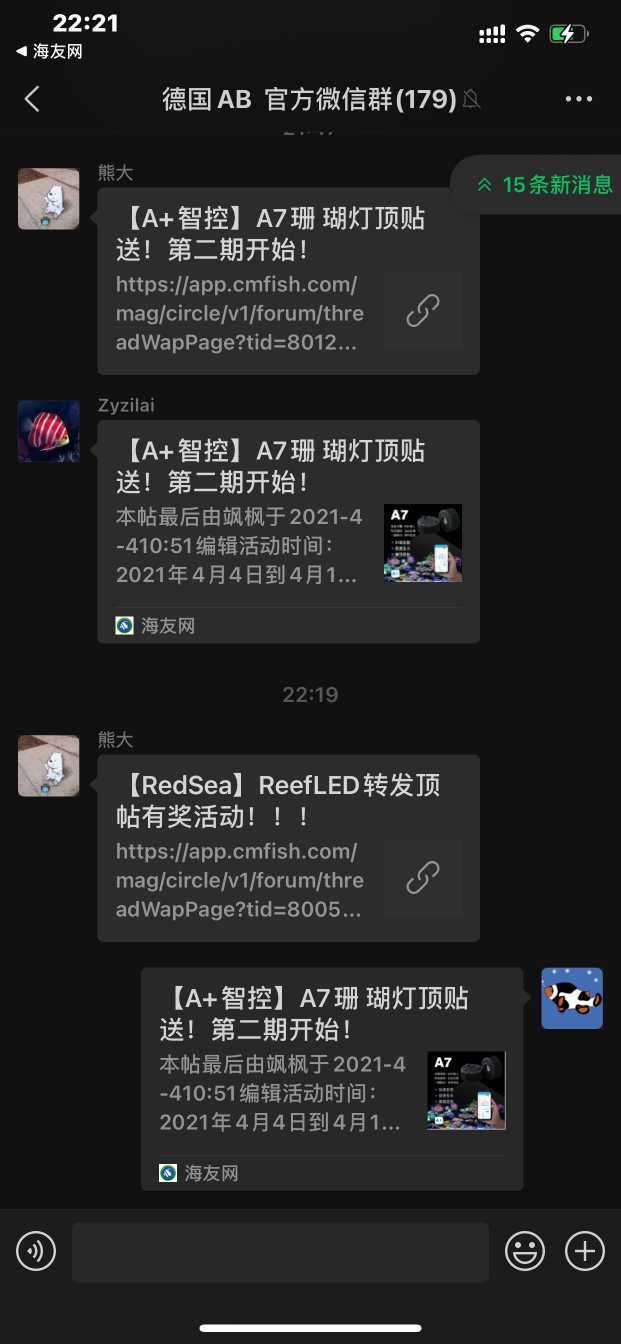View Zyzilai's profile avatar
The image size is (621, 1344).
[49, 431]
